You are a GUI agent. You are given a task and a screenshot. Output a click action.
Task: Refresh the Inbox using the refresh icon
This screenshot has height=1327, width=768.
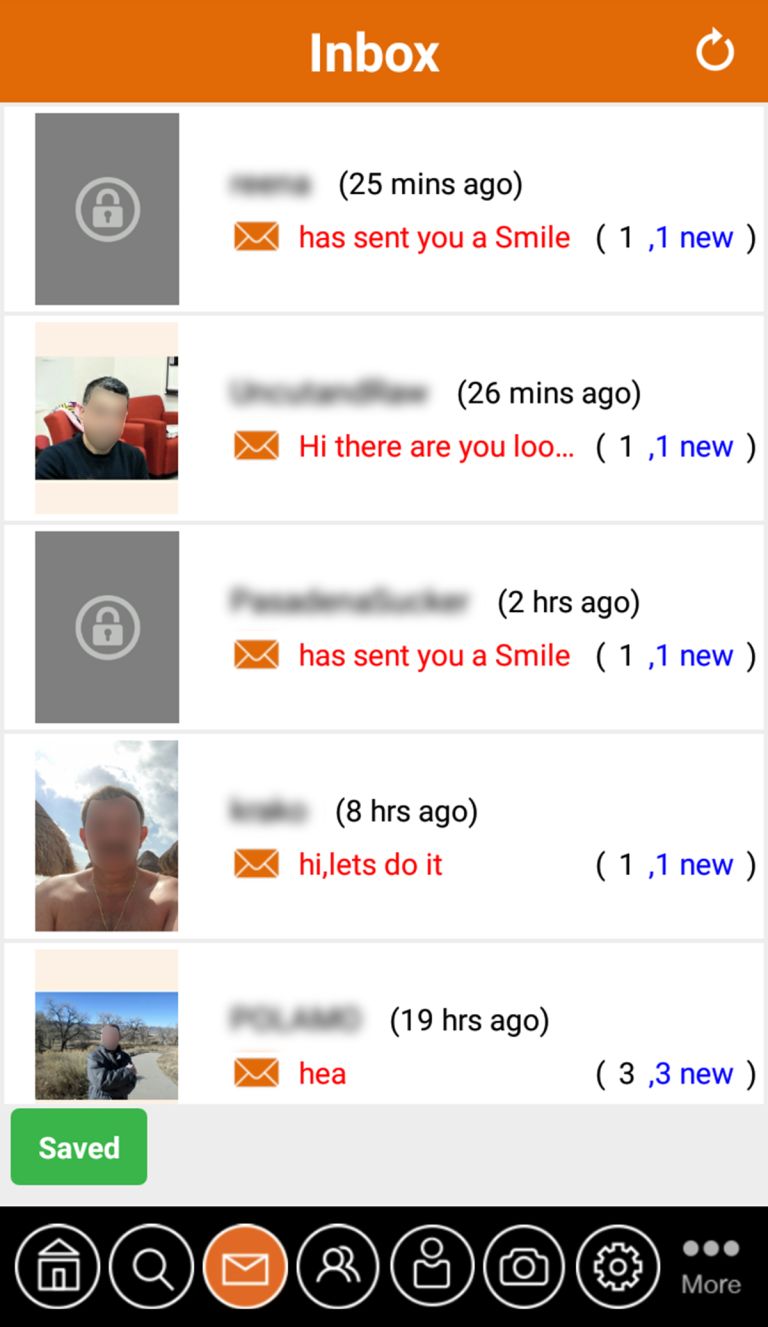[x=715, y=52]
